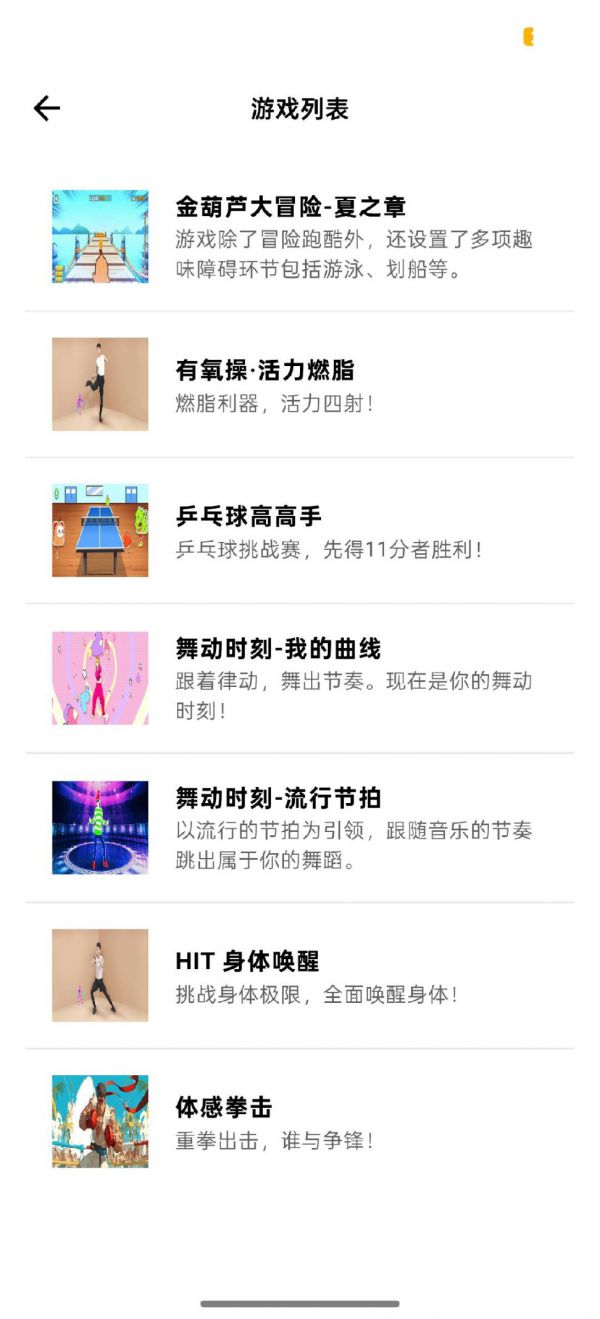This screenshot has height=1319, width=600.
Task: Start HIT 身体唤醒 workout
Action: [300, 976]
